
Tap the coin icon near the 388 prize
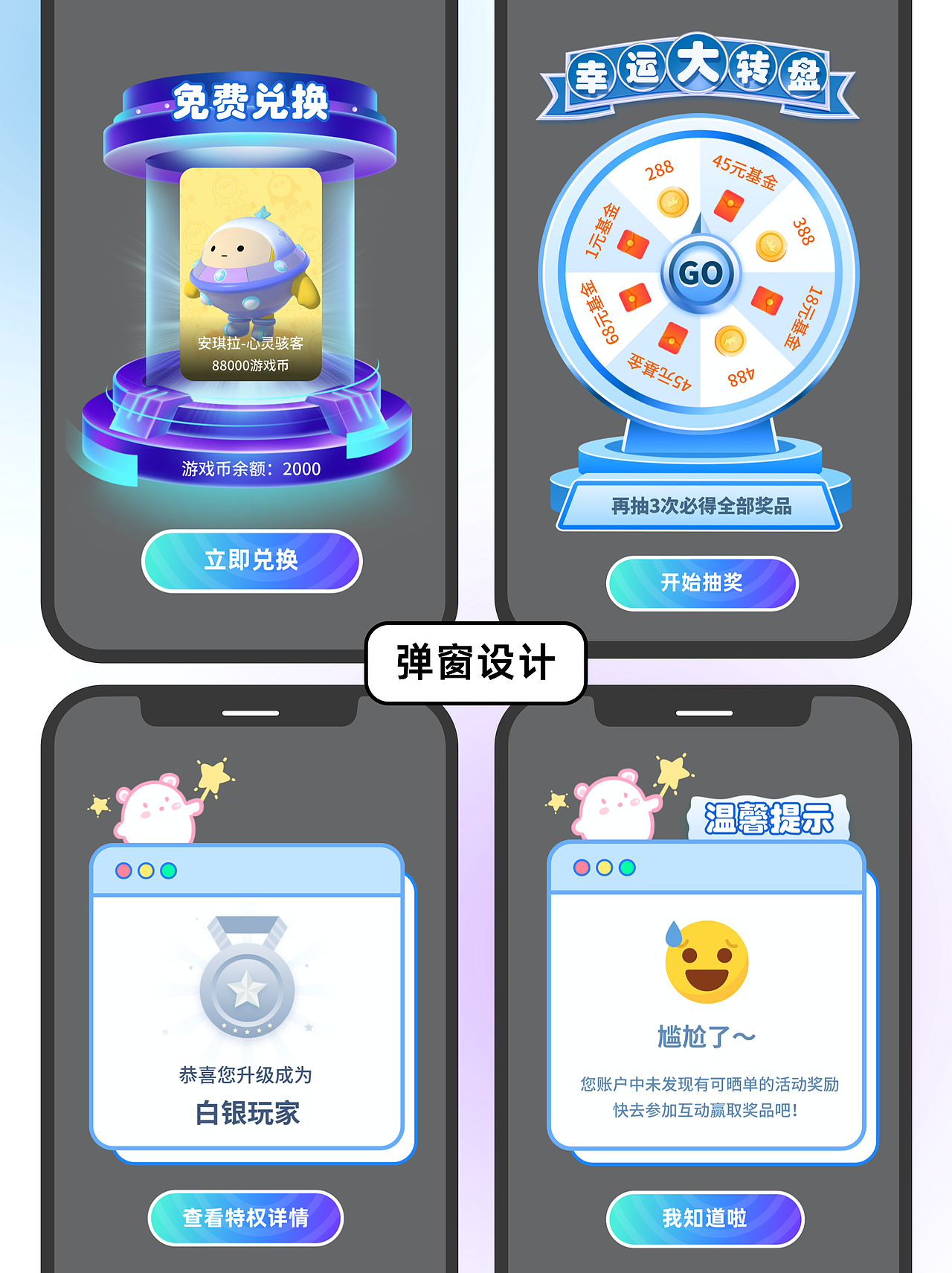point(770,245)
